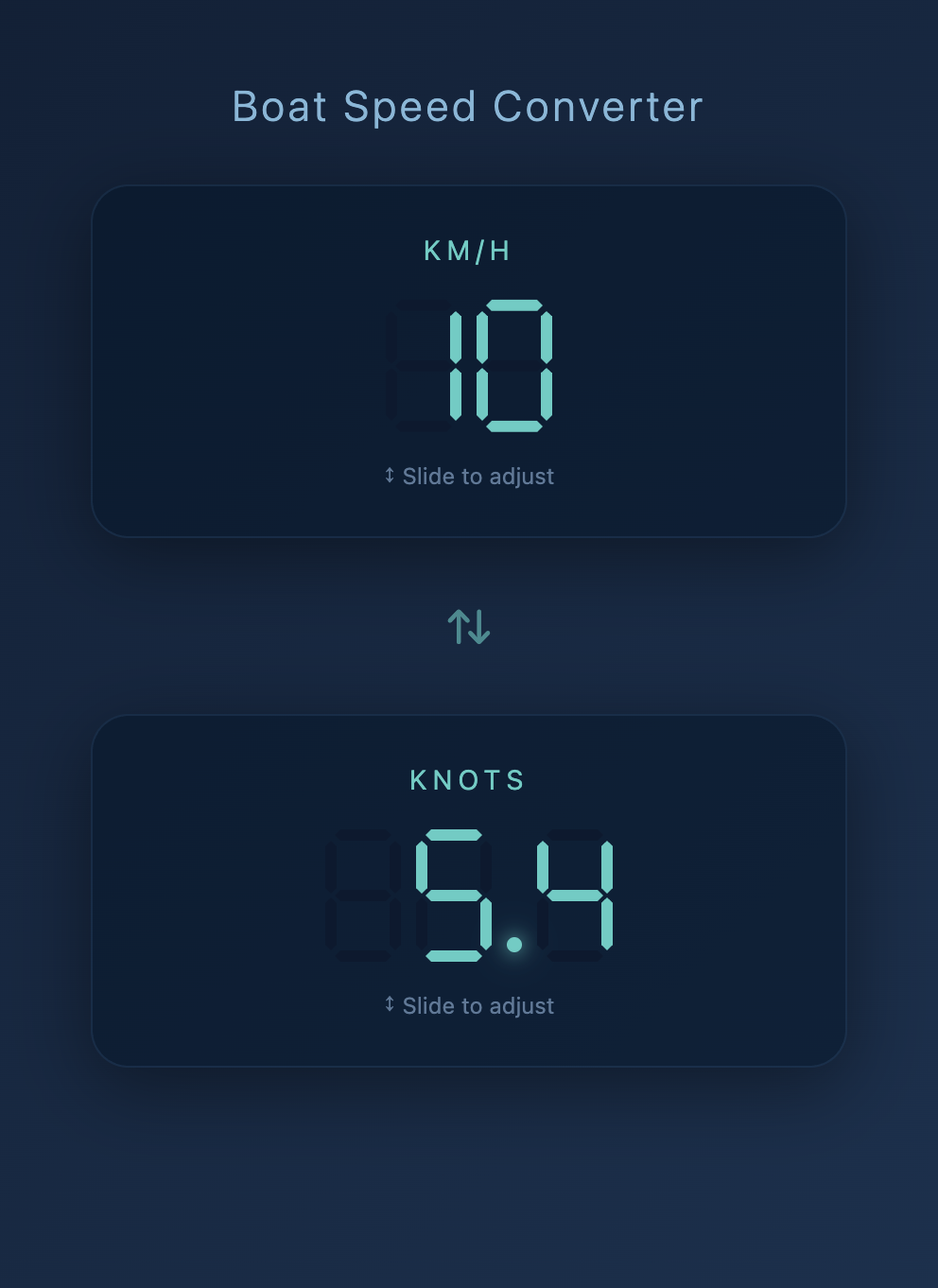Viewport: 938px width, 1288px height.
Task: Select the Knots speed card
Action: click(469, 891)
